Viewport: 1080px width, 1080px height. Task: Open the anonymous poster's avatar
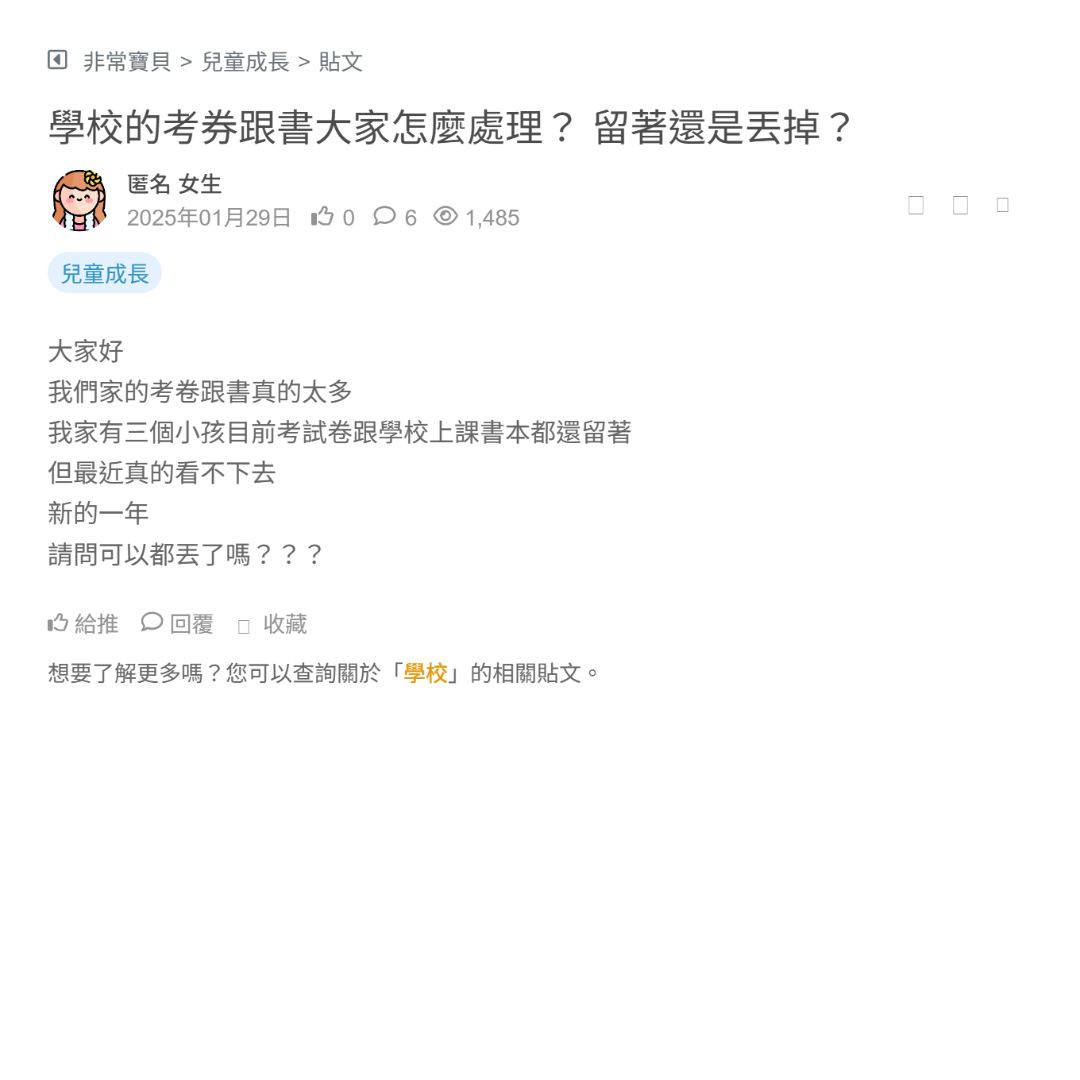[79, 200]
